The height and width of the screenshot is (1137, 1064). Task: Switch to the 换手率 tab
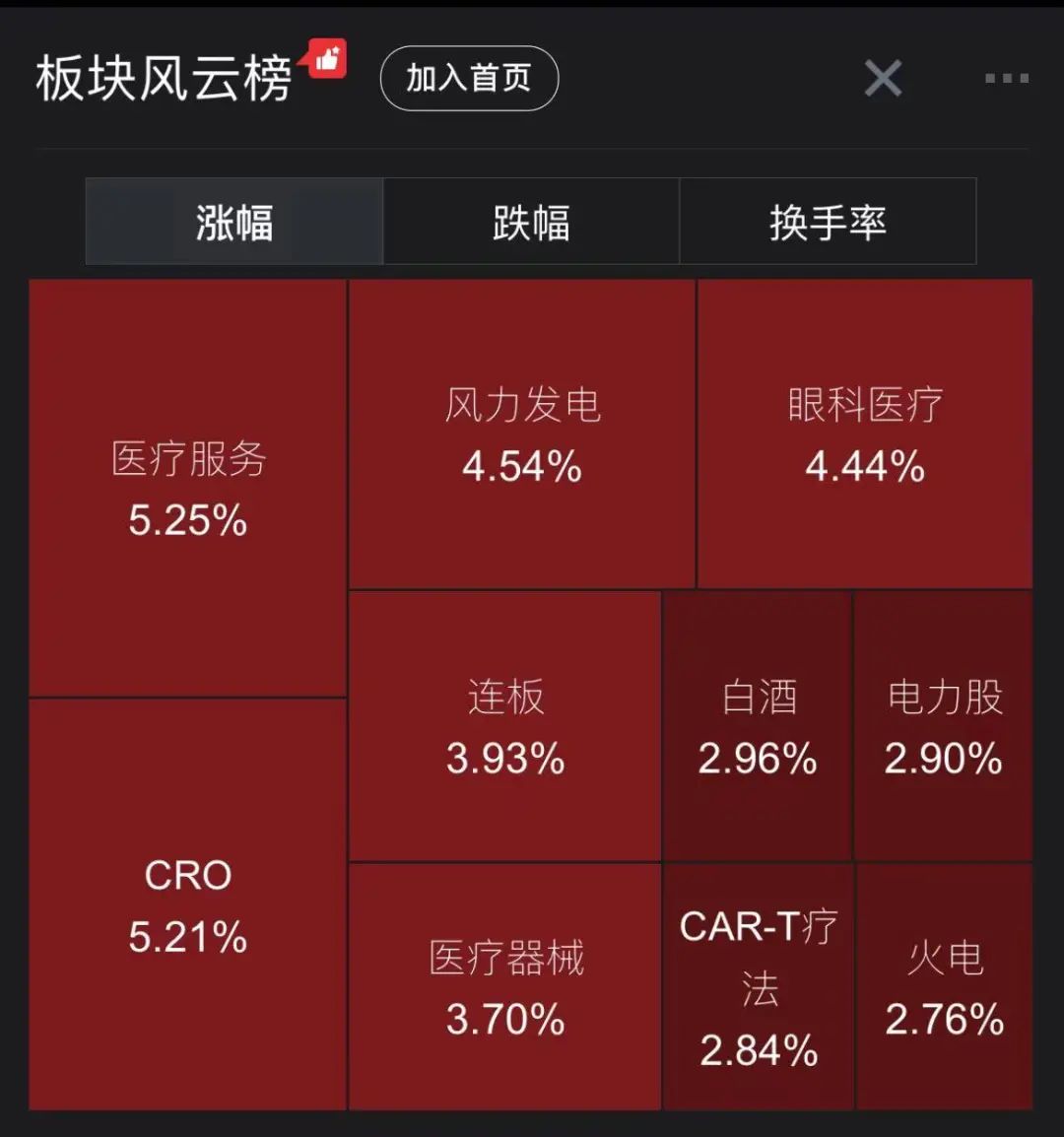pos(828,222)
